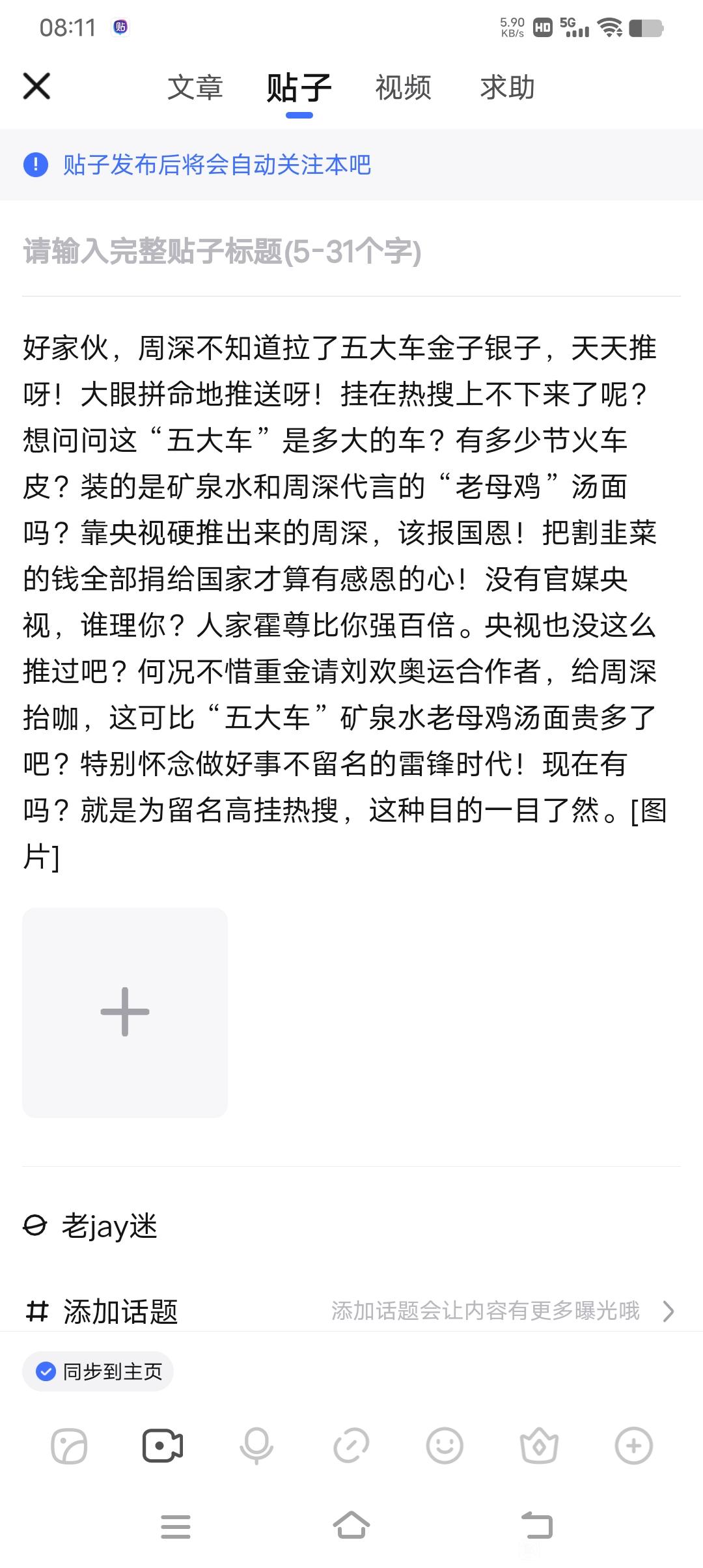Switch to the 视频 tab
The image size is (703, 1568).
click(x=403, y=87)
